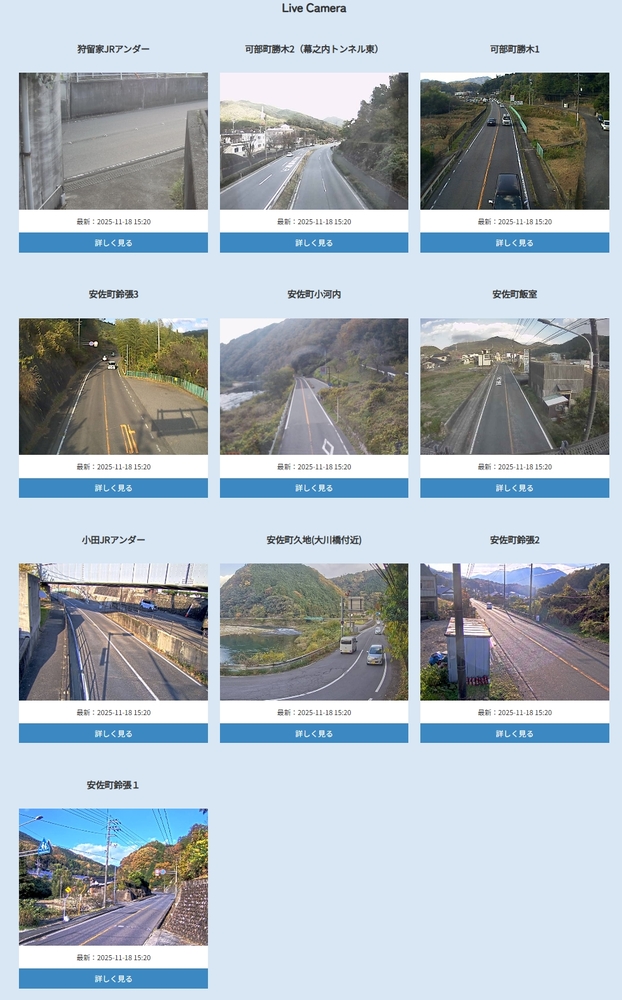See details for 小田JRアンダー
Screen dimensions: 622x1000
(113, 733)
